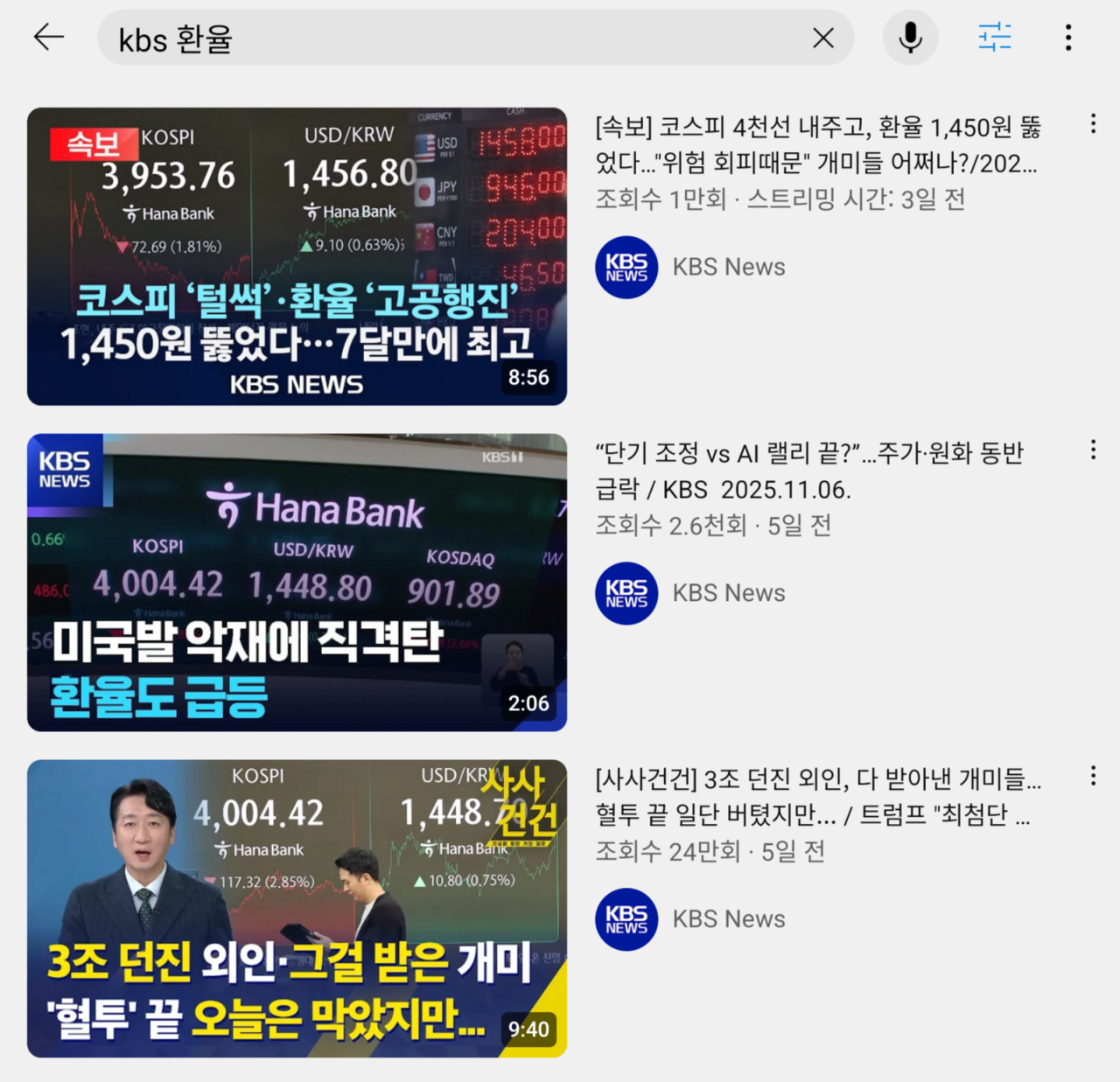Open options for '단기 조정 vs AI 랠리' video
Image resolution: width=1120 pixels, height=1082 pixels.
point(1093,450)
